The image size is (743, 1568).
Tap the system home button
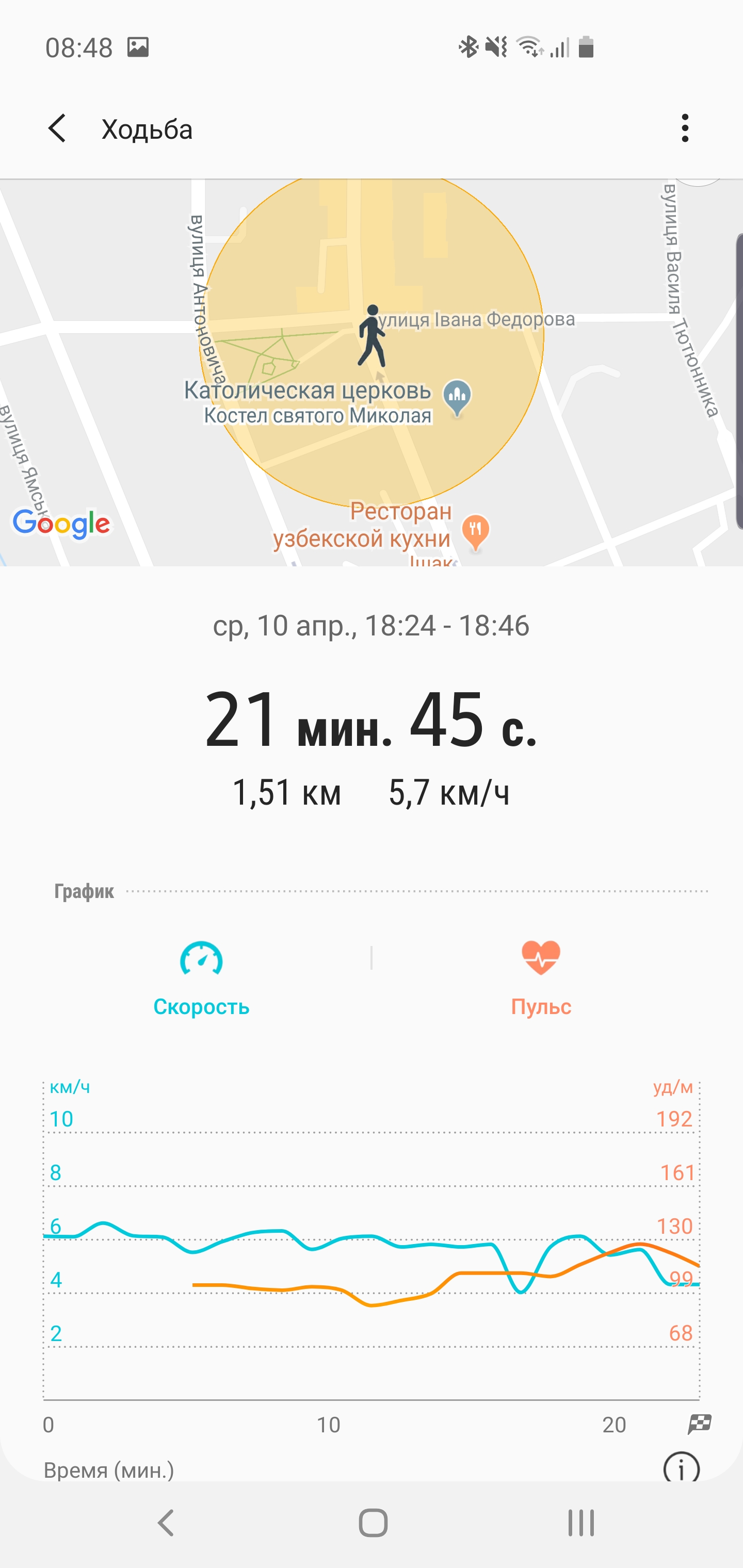[373, 1523]
